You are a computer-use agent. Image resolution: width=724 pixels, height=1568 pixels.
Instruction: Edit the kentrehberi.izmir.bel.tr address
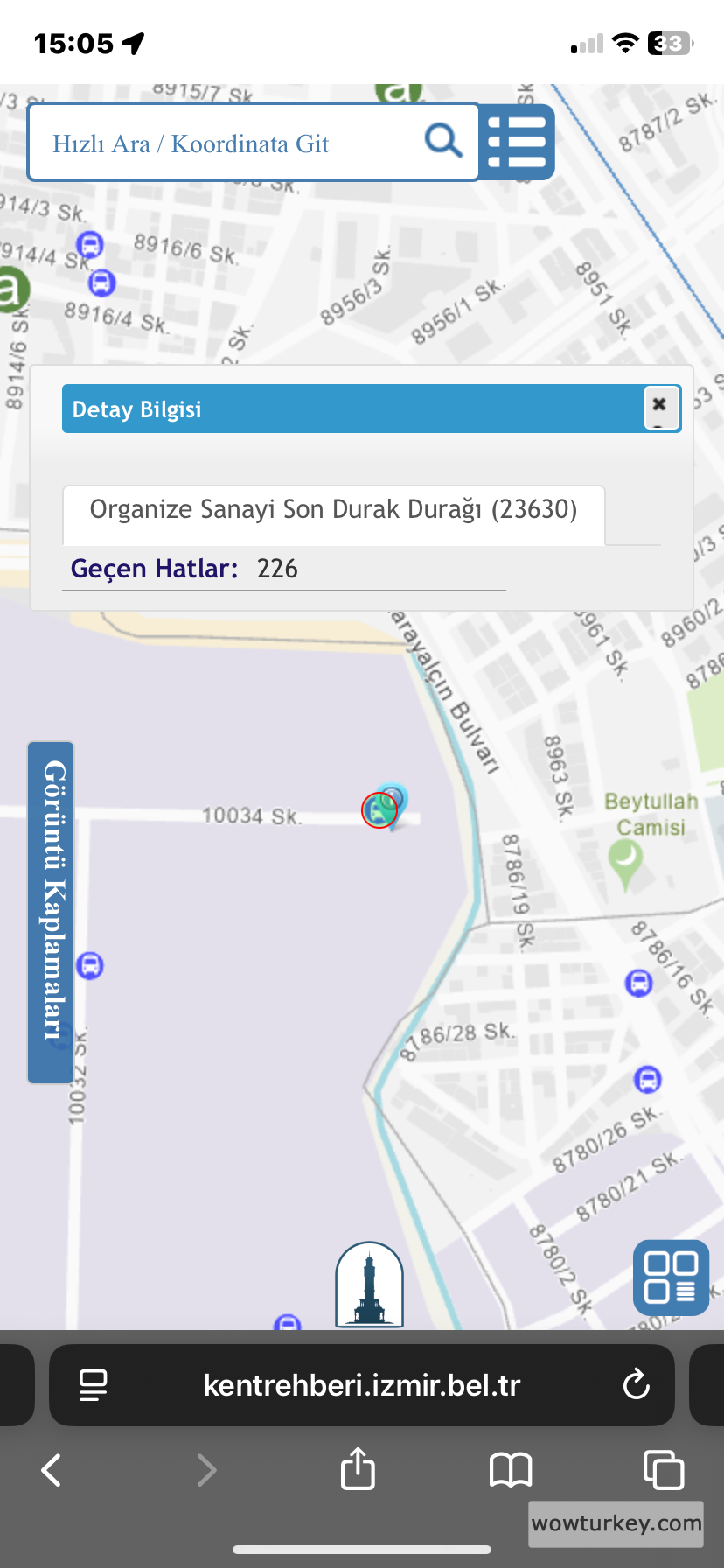pos(362,1385)
